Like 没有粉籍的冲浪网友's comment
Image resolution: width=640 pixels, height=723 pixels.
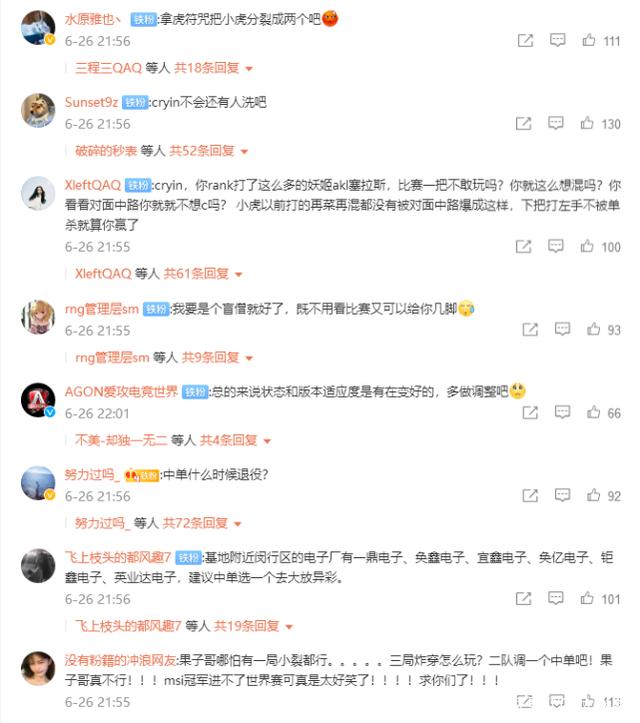pos(591,703)
